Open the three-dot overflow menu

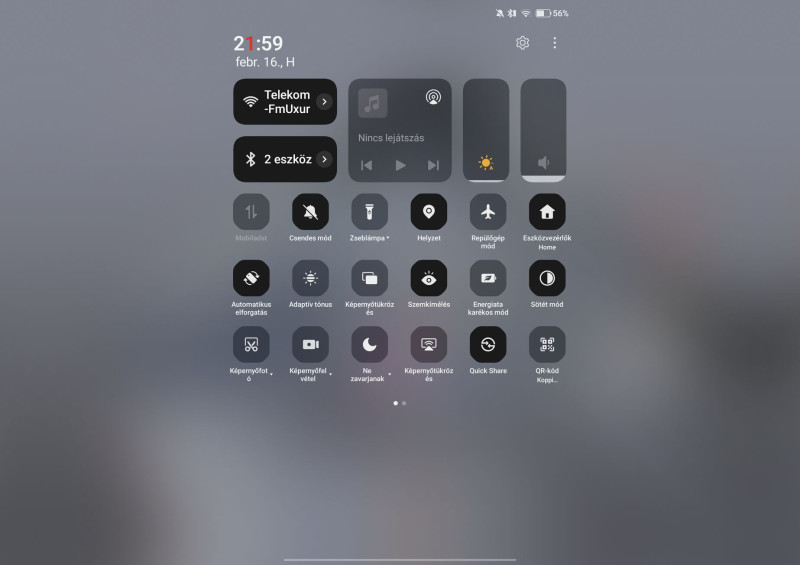click(555, 43)
